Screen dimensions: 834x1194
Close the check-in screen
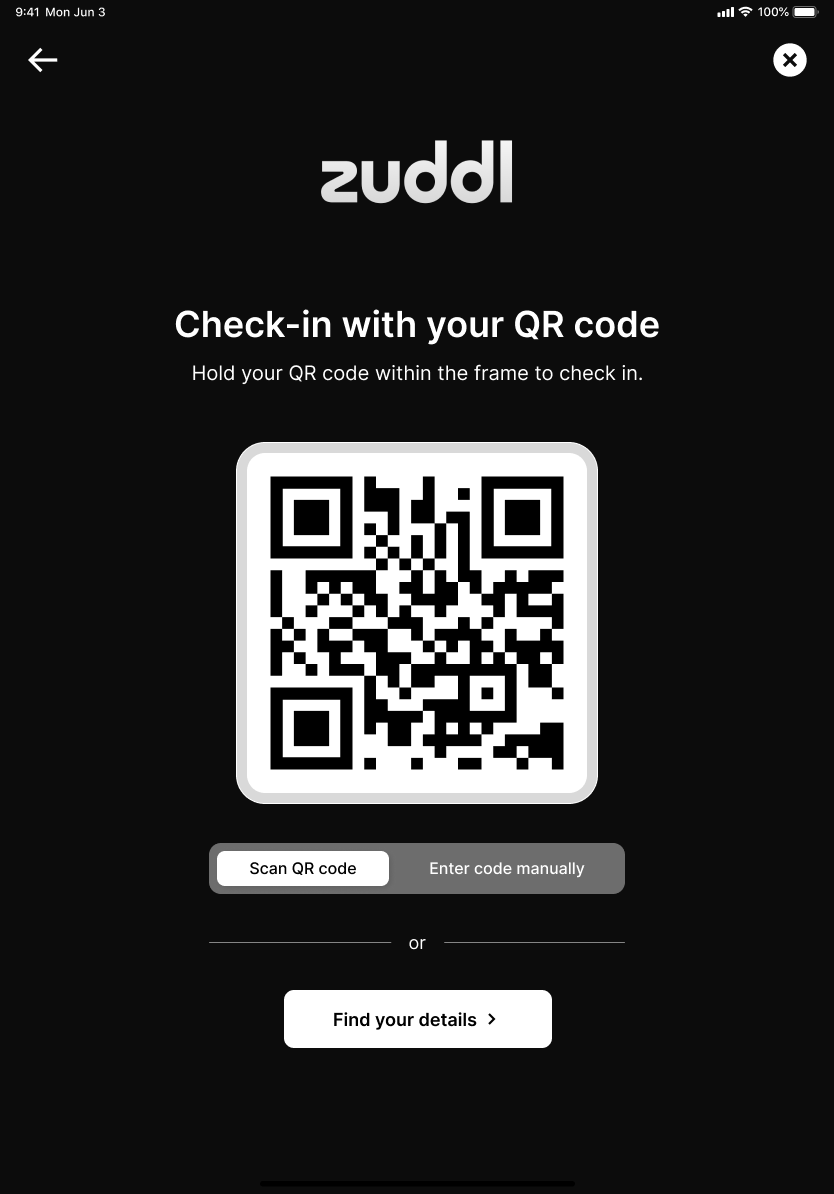pos(789,60)
